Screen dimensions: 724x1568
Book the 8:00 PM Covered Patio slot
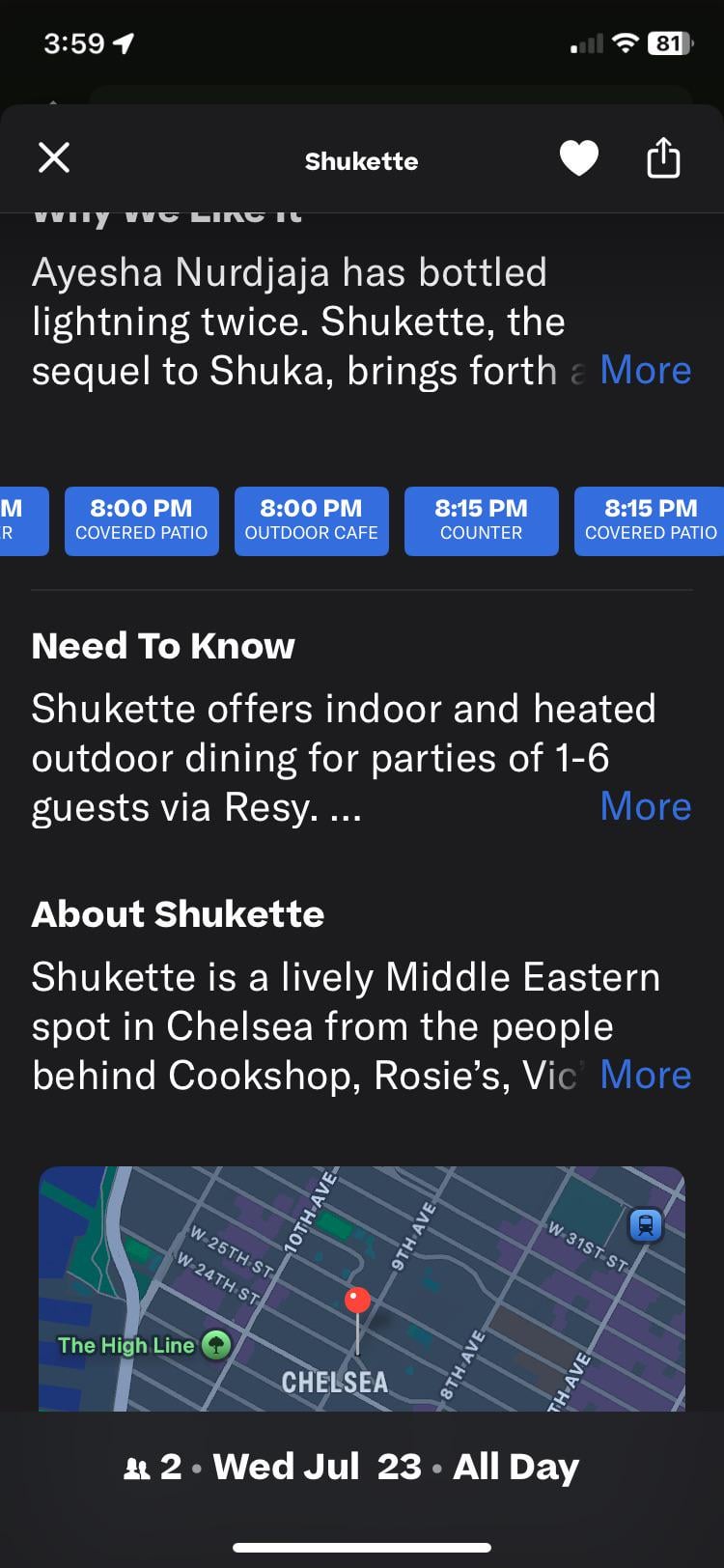[x=142, y=521]
